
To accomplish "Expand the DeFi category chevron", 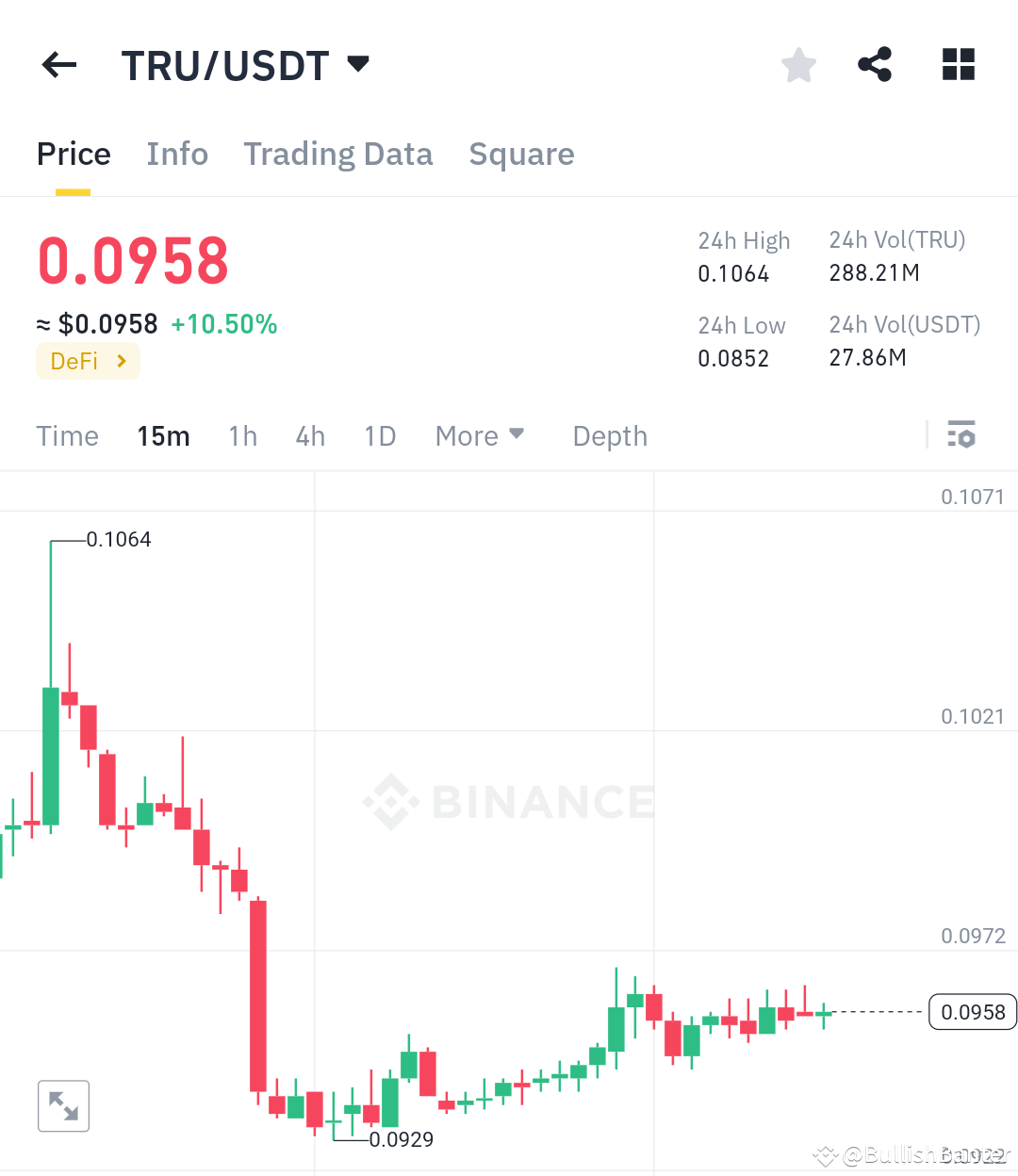I will pyautogui.click(x=121, y=361).
